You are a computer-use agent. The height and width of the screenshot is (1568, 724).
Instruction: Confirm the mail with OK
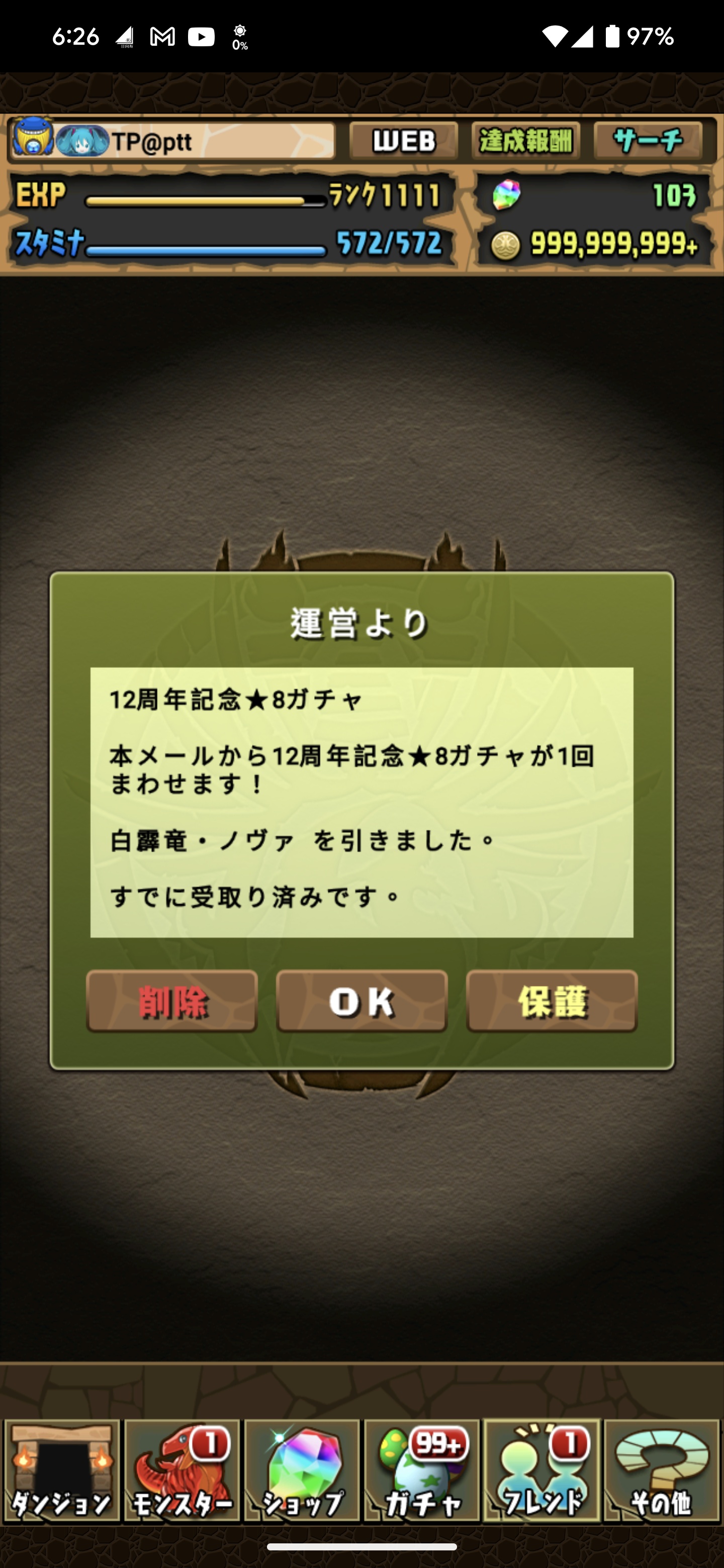[x=361, y=1001]
